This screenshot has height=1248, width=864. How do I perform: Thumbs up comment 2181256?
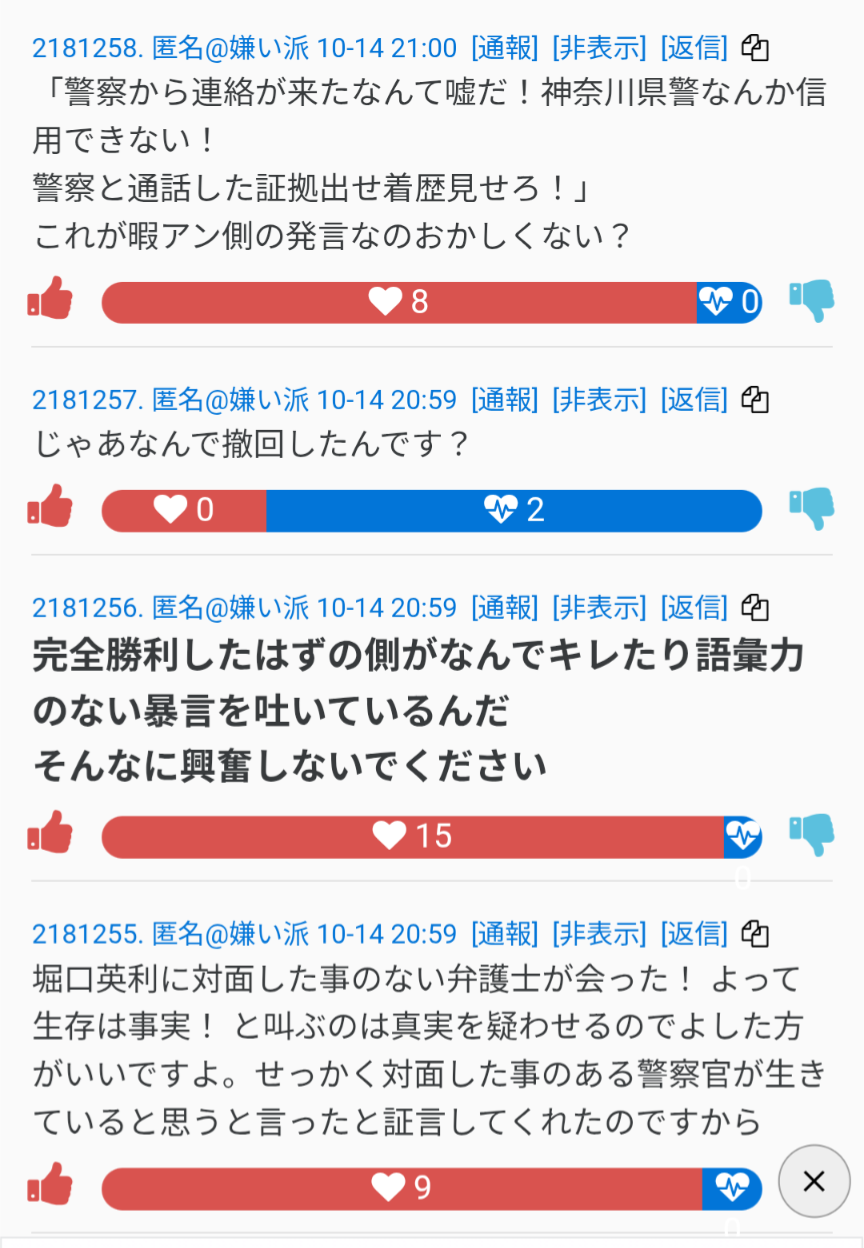click(x=50, y=833)
